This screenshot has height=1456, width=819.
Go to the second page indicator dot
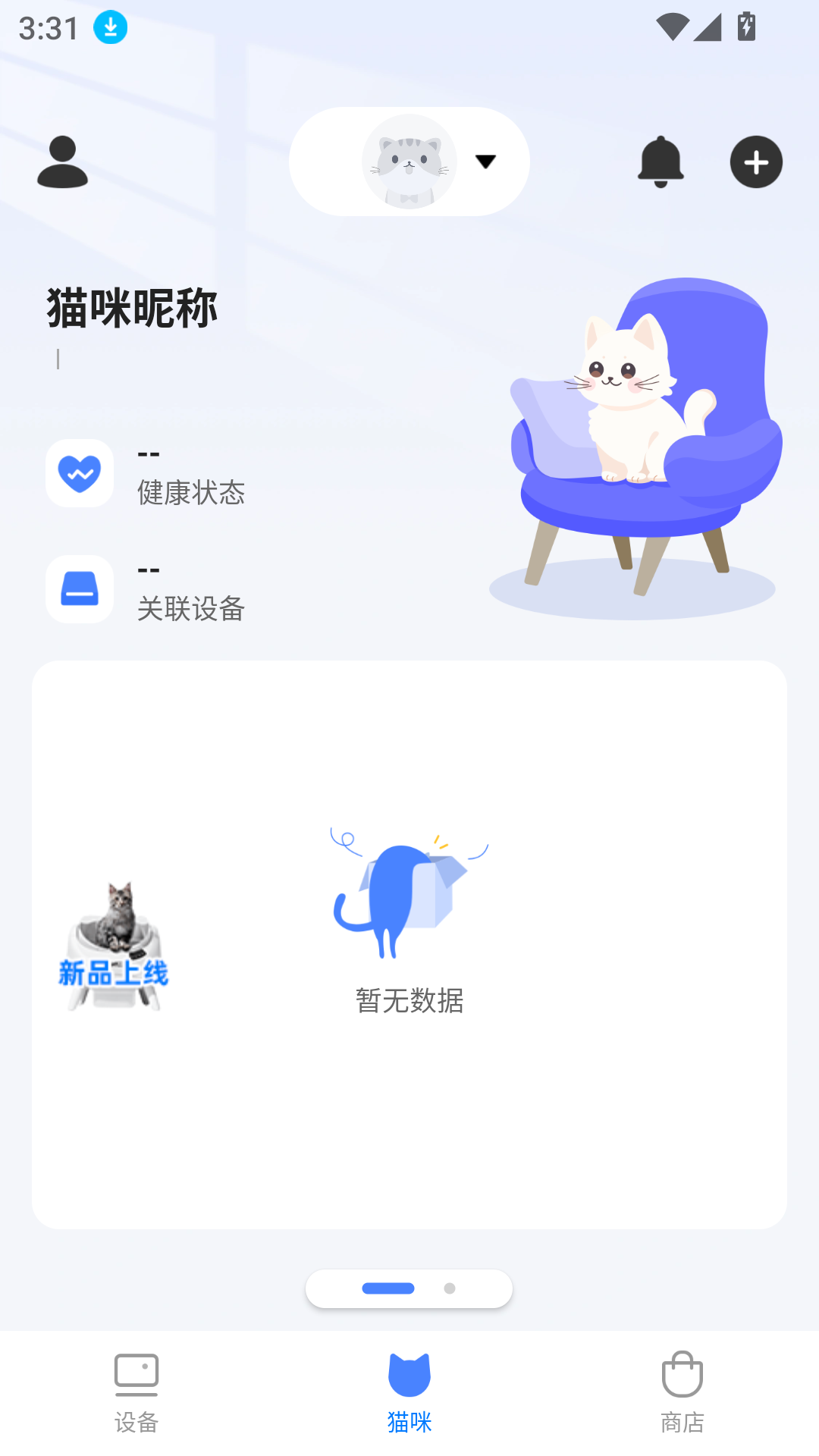click(x=450, y=1288)
